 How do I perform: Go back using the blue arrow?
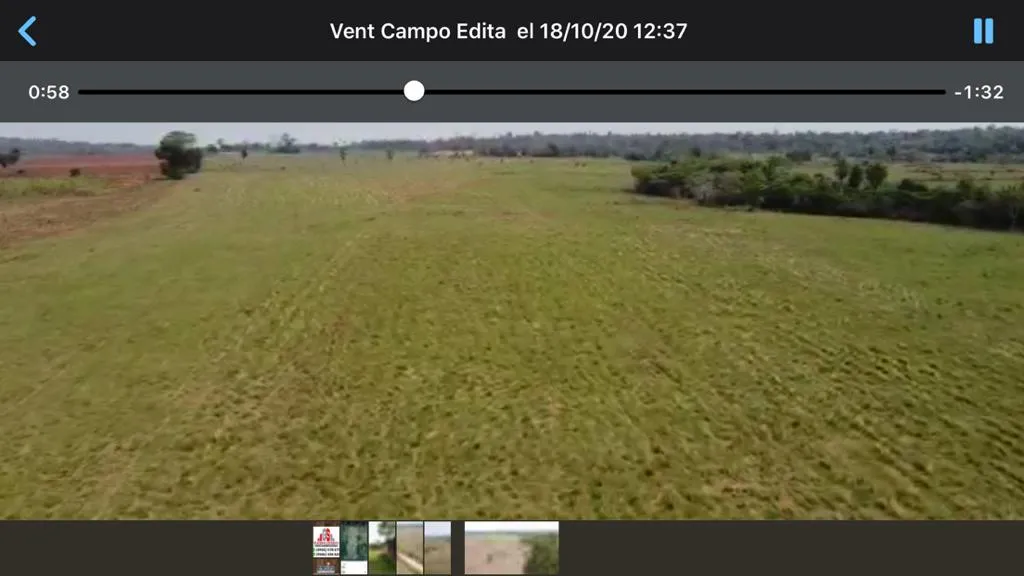(x=27, y=31)
